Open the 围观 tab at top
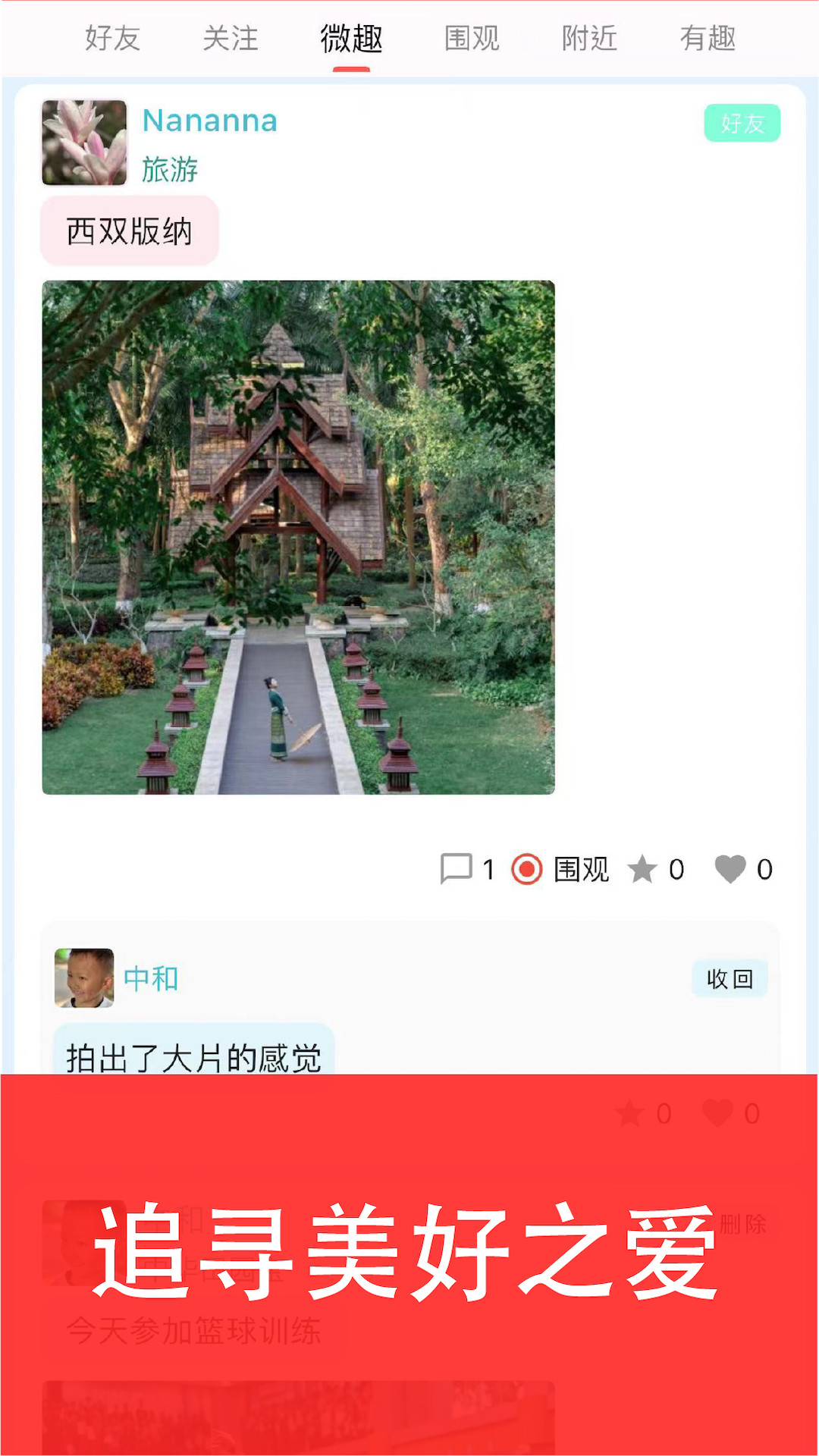The image size is (819, 1456). [x=471, y=38]
